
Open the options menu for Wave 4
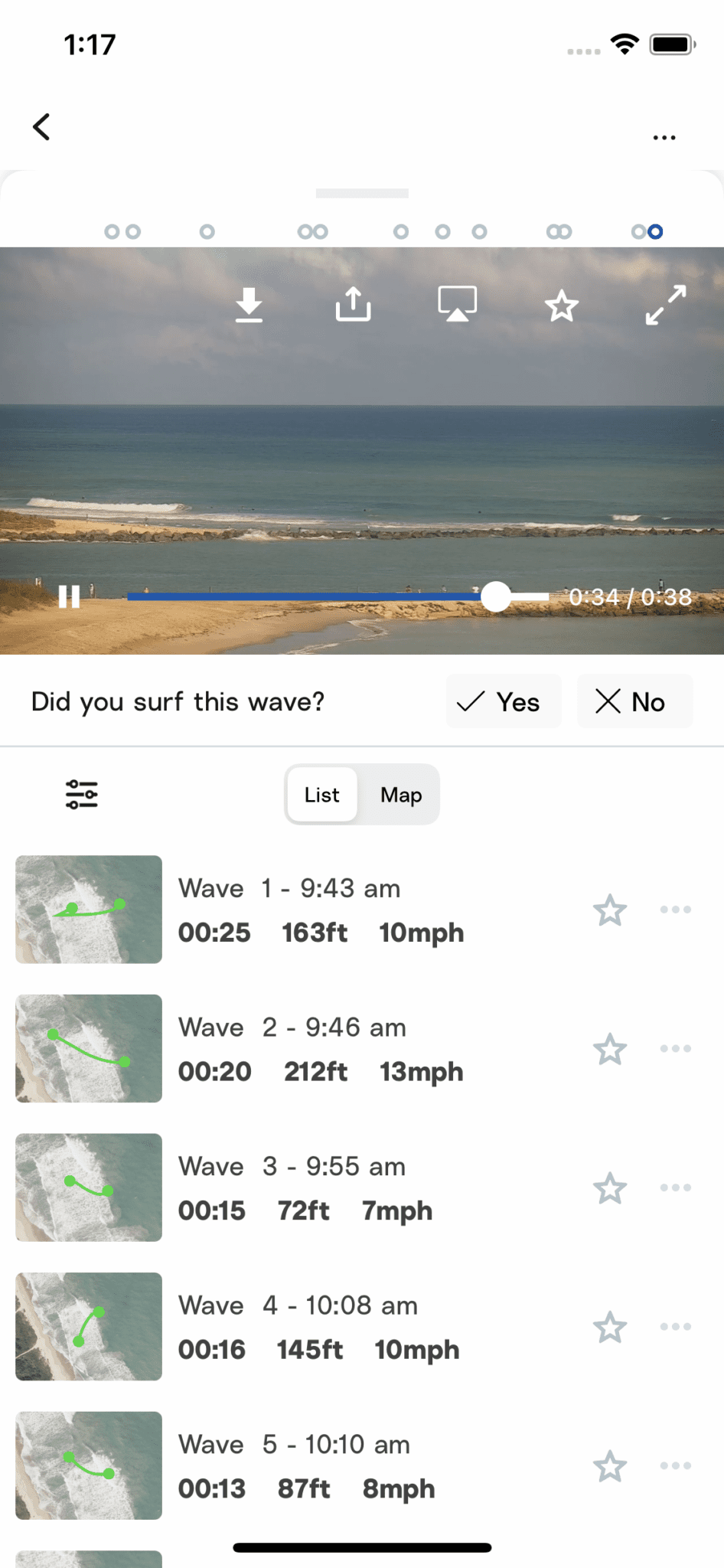675,1327
